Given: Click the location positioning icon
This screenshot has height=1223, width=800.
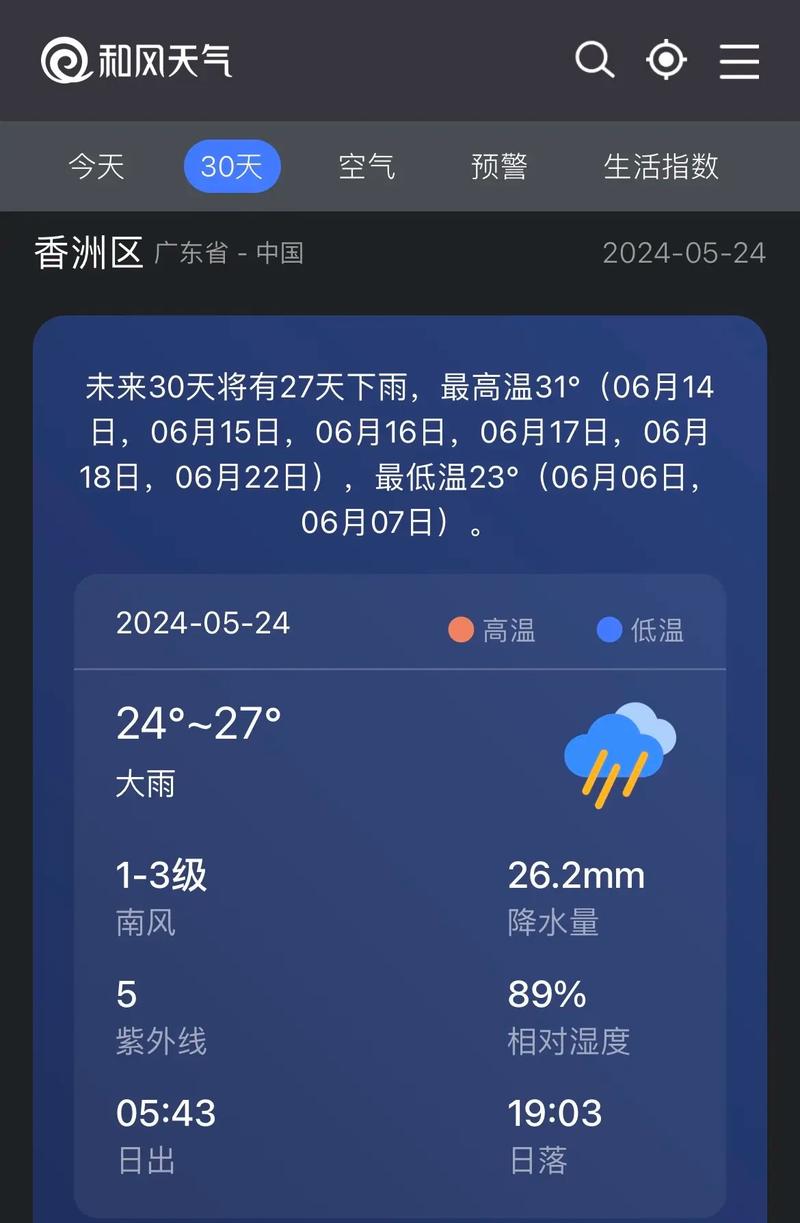Looking at the screenshot, I should click(x=666, y=61).
